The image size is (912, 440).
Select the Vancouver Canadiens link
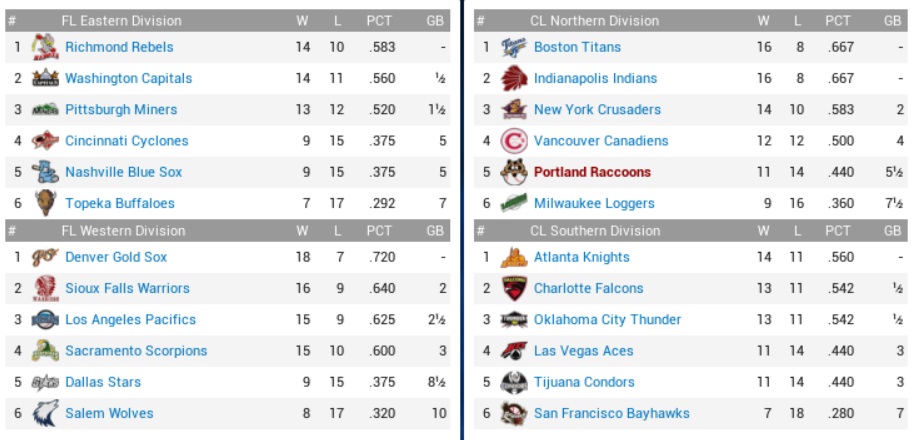pos(601,141)
